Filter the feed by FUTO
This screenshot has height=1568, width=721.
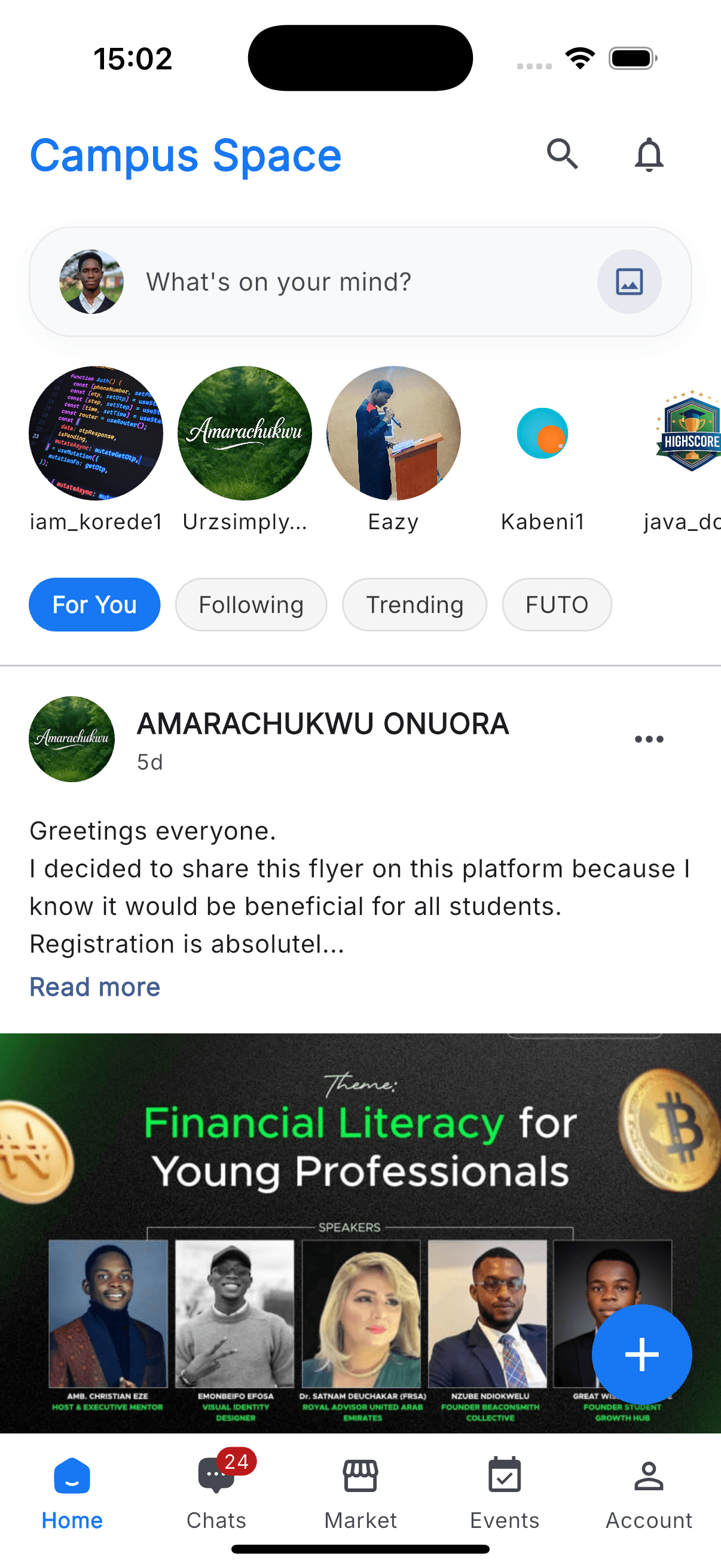pos(556,605)
